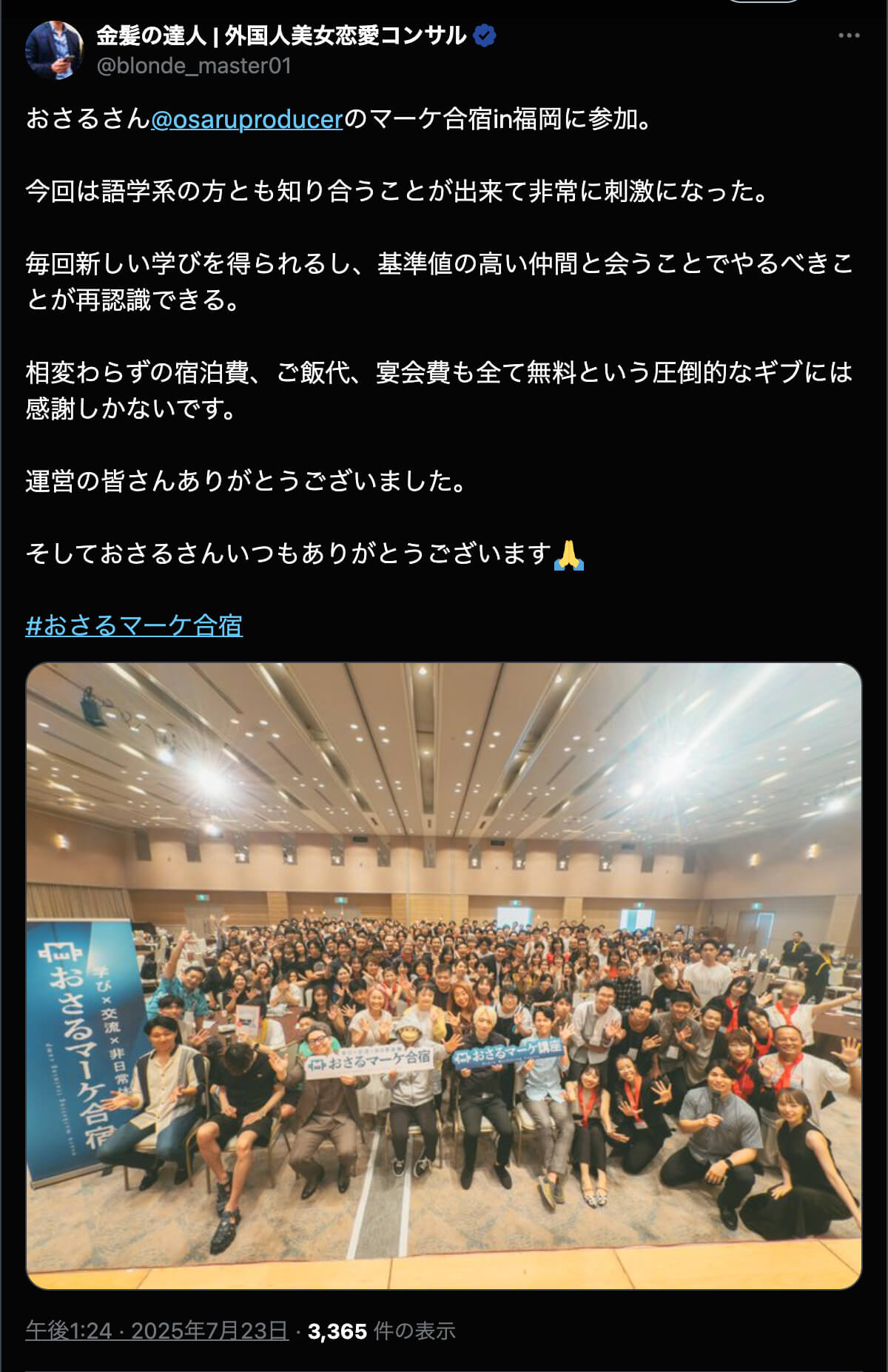Open the #おさるマーケ合宿 hashtag

[x=134, y=626]
